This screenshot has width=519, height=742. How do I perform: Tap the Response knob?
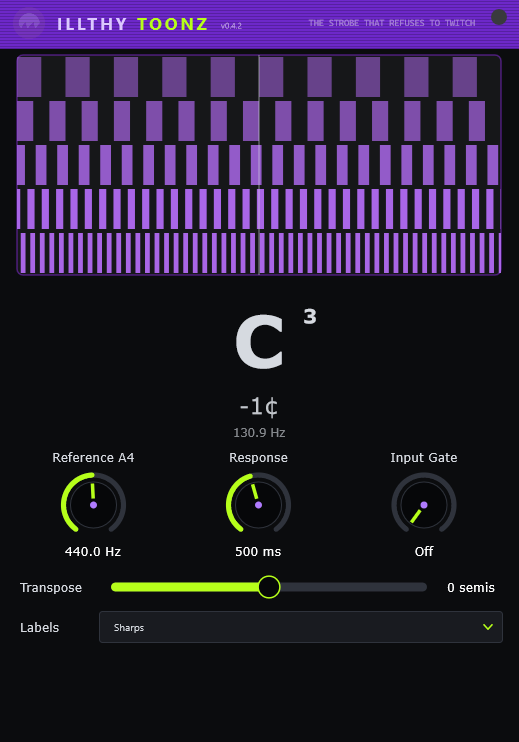pos(258,504)
